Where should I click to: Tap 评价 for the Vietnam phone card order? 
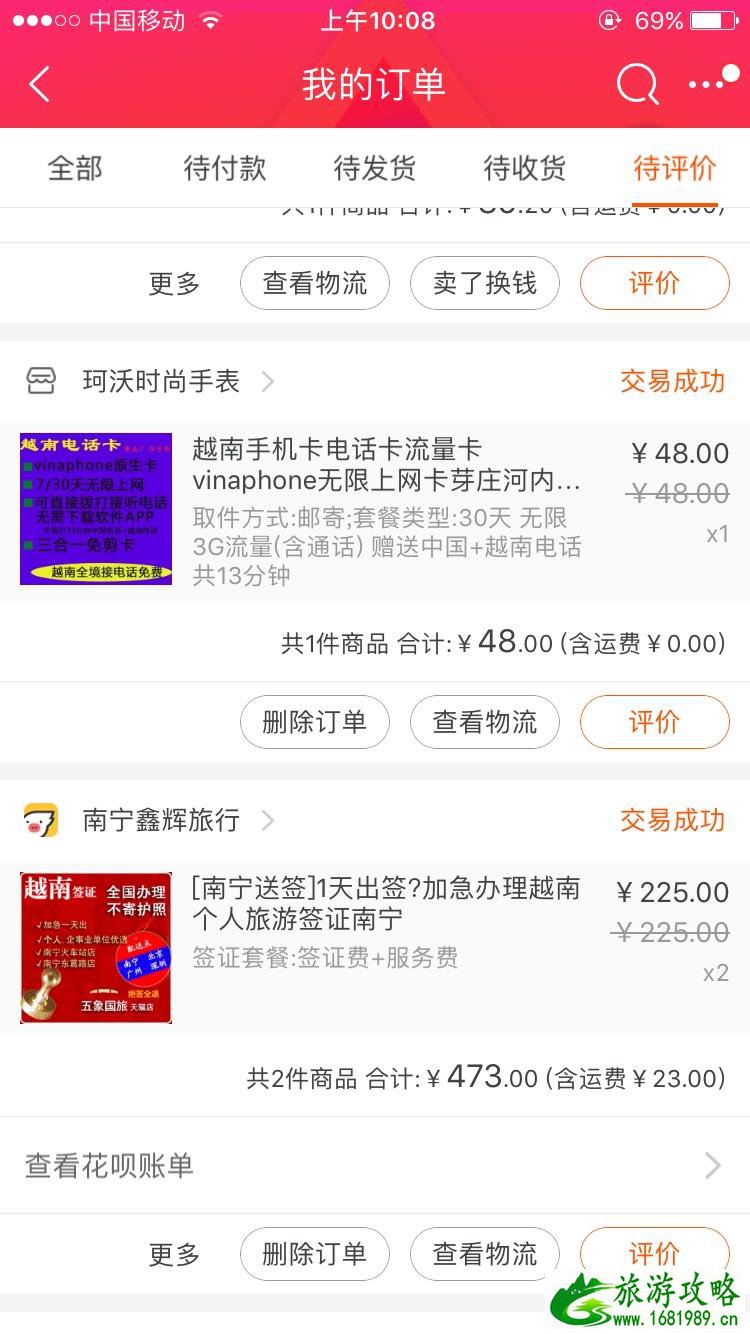point(655,722)
